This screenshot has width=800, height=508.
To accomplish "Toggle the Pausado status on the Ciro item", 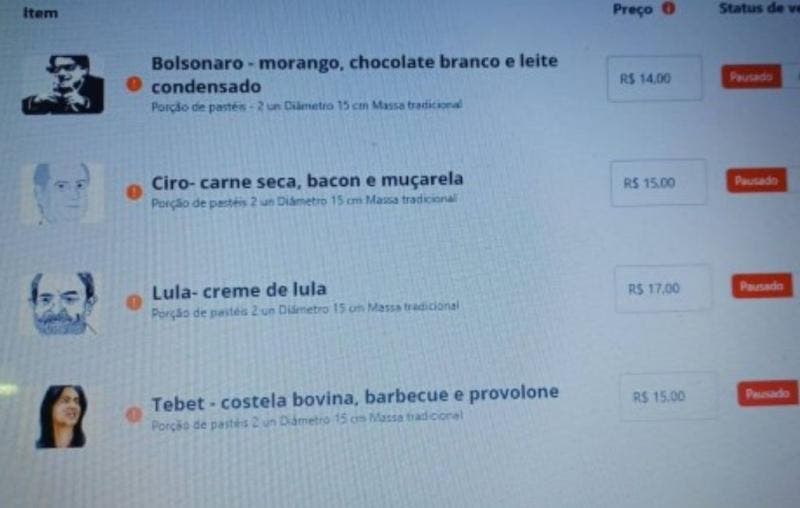I will 756,181.
